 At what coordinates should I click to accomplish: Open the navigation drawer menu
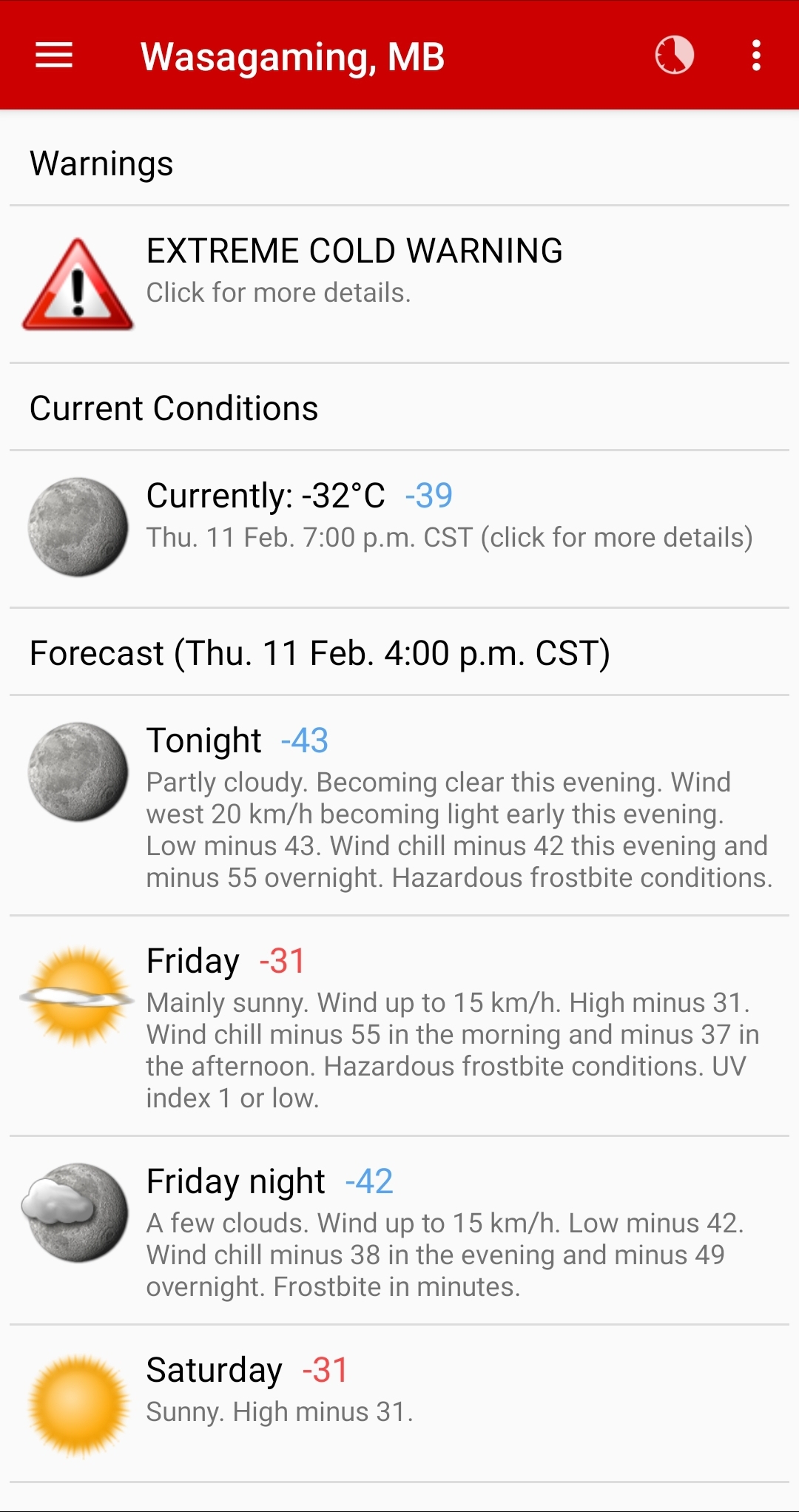click(54, 55)
